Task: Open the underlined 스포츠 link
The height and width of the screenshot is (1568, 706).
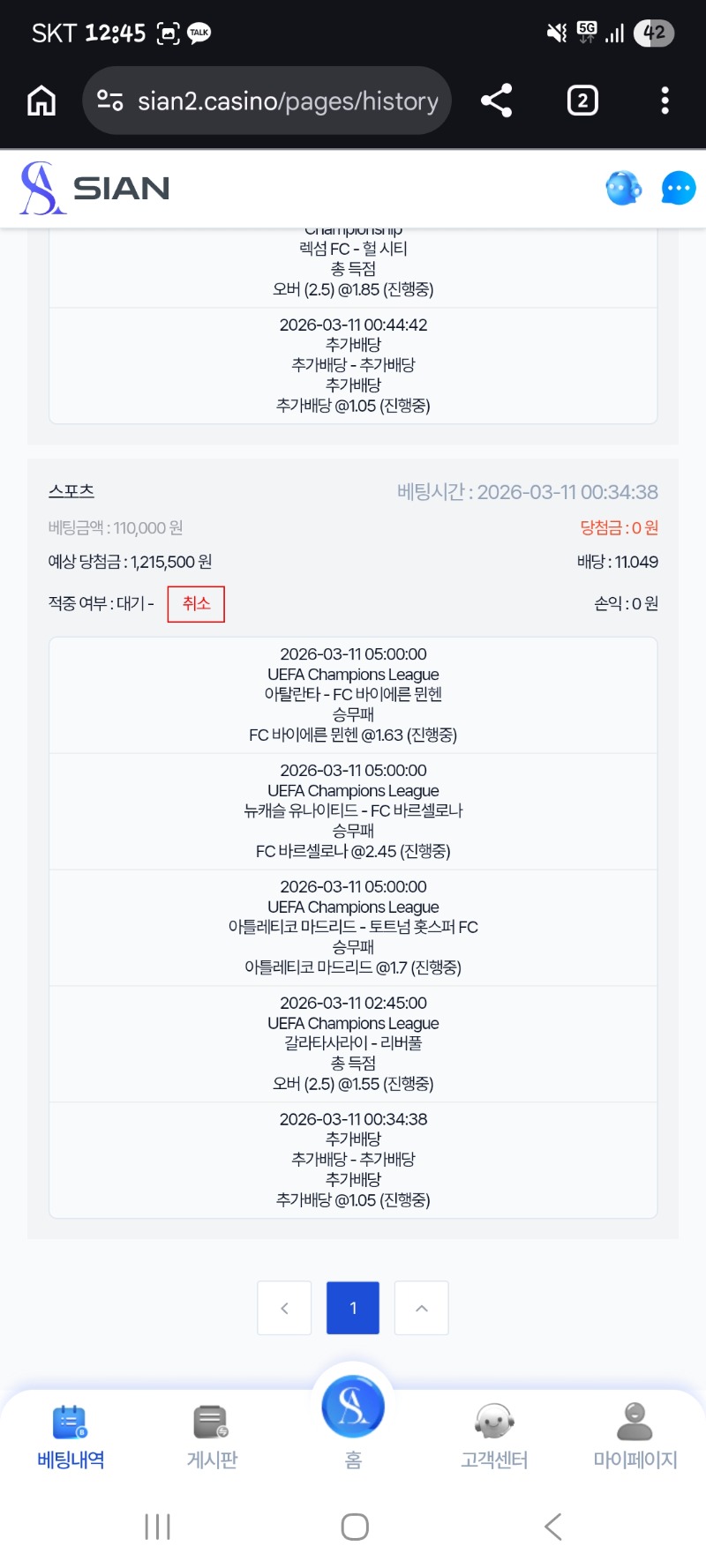Action: [71, 491]
